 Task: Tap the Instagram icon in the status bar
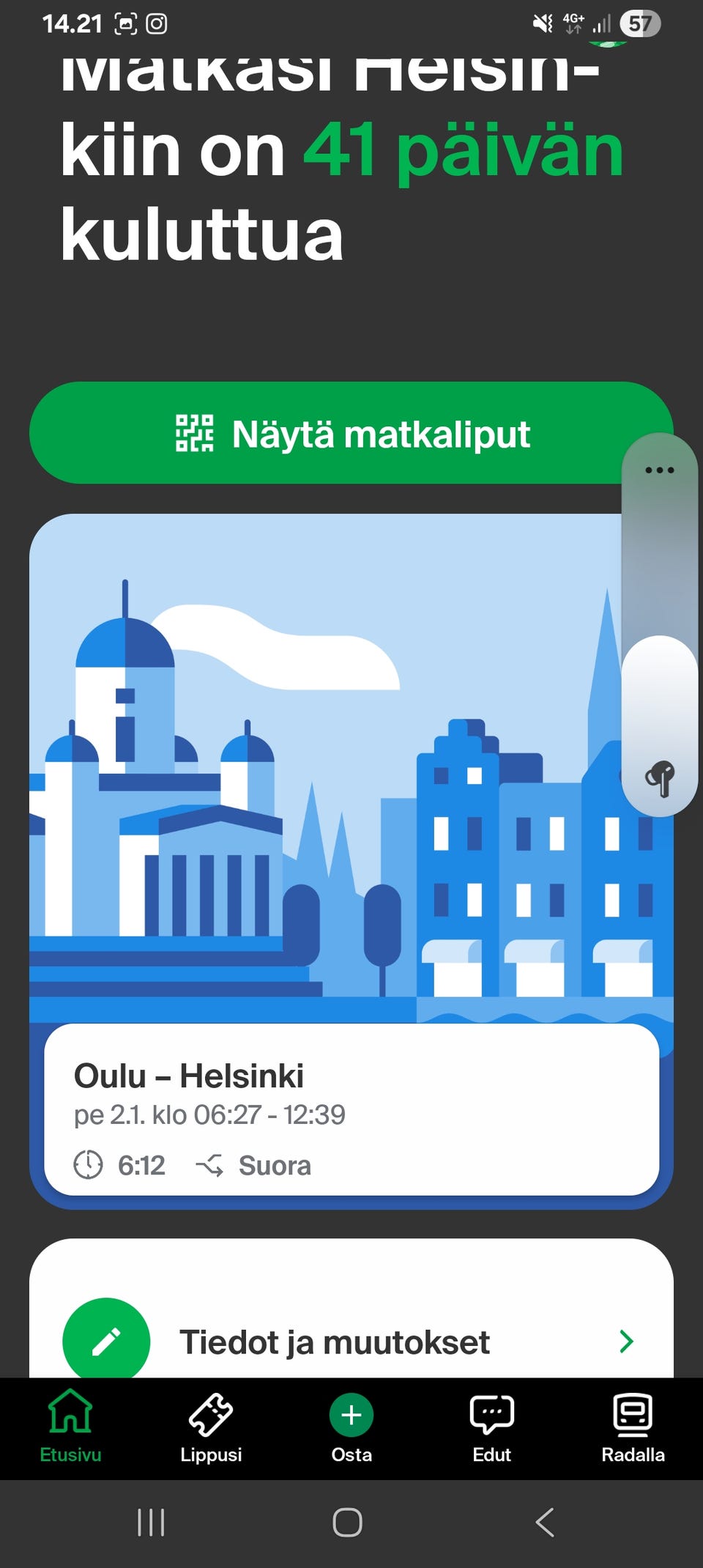pos(157,23)
